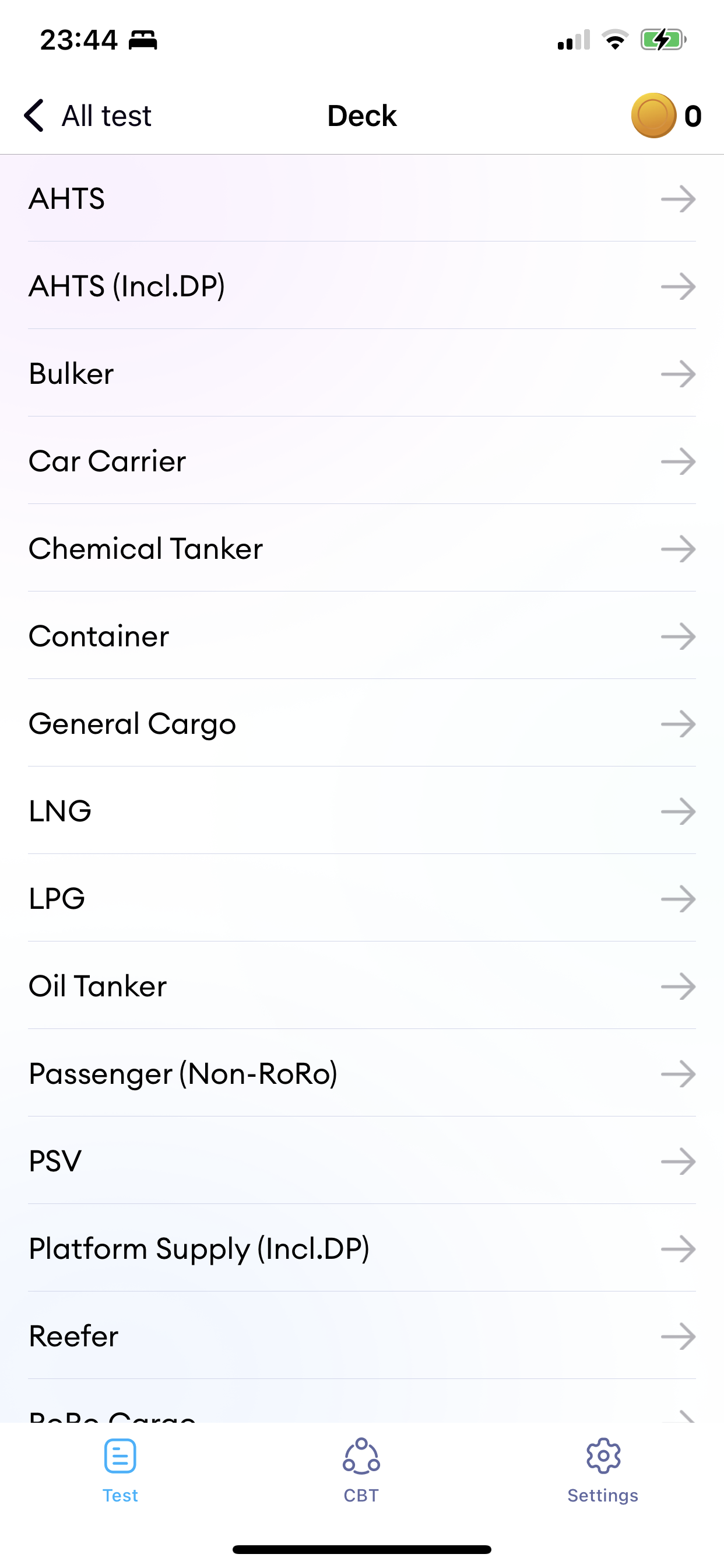This screenshot has height=1568, width=724.
Task: Tap the coin balance icon
Action: point(653,116)
